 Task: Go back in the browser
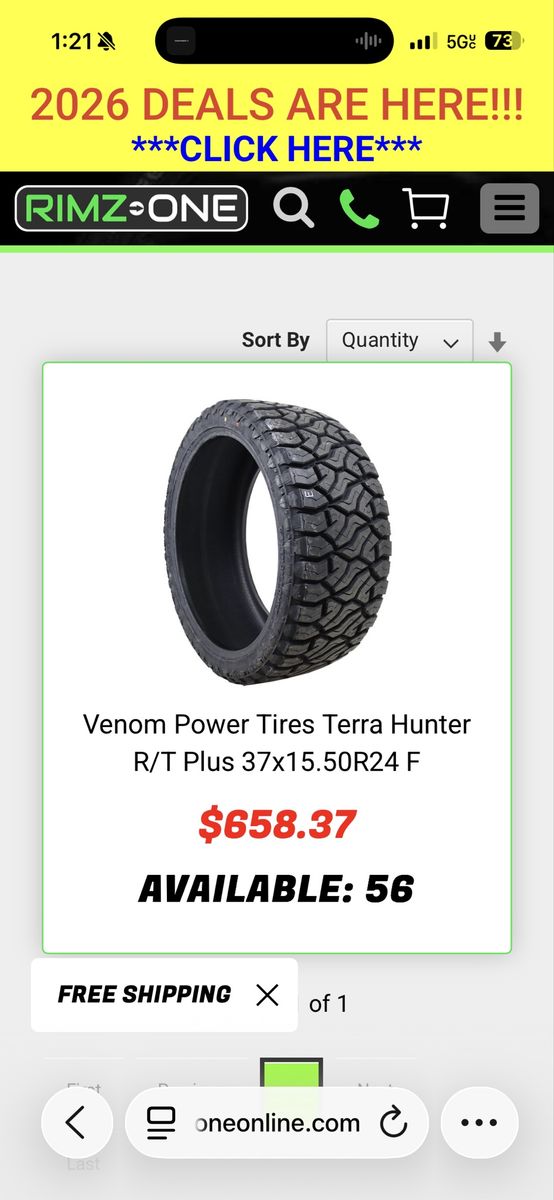coord(76,1123)
